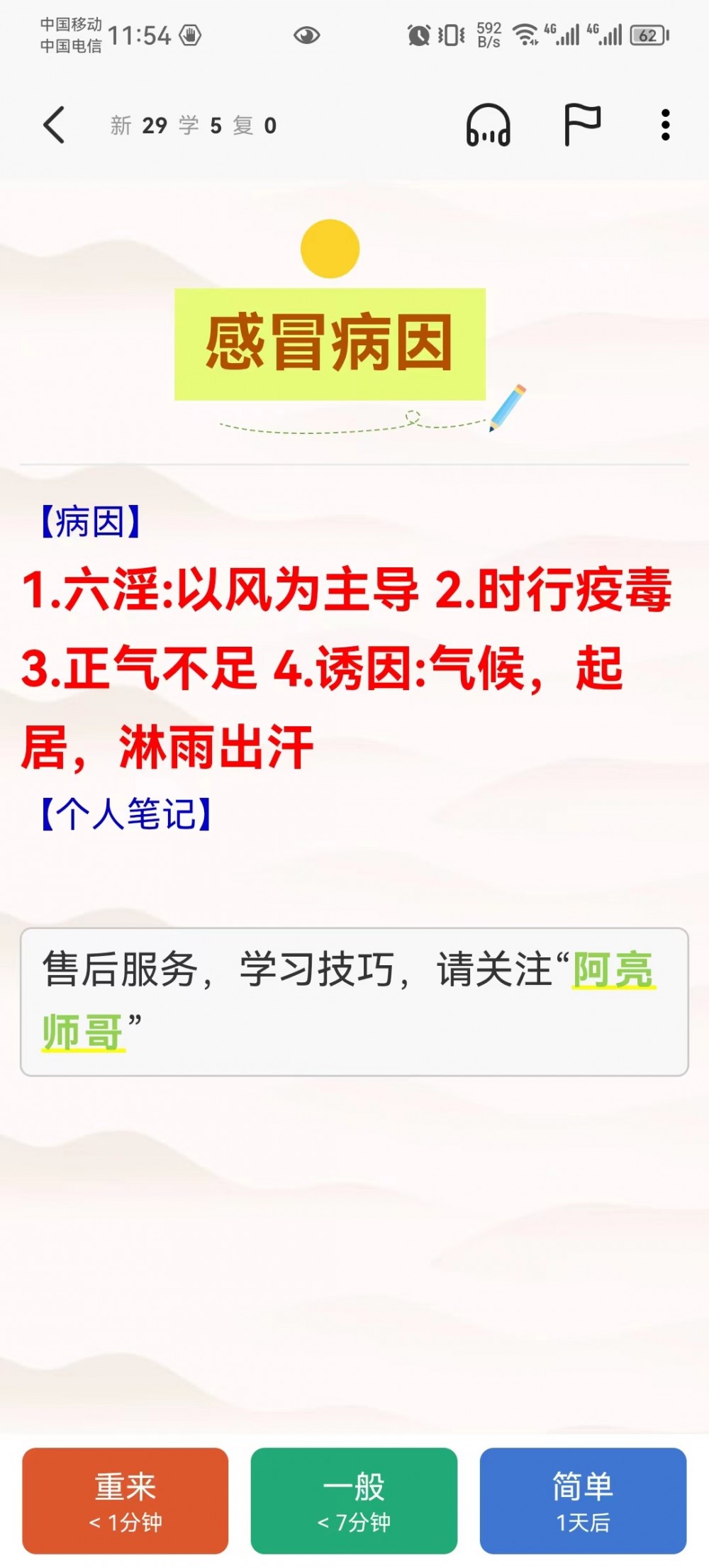The image size is (709, 1568).
Task: Flag this card with the flag icon
Action: [x=581, y=125]
